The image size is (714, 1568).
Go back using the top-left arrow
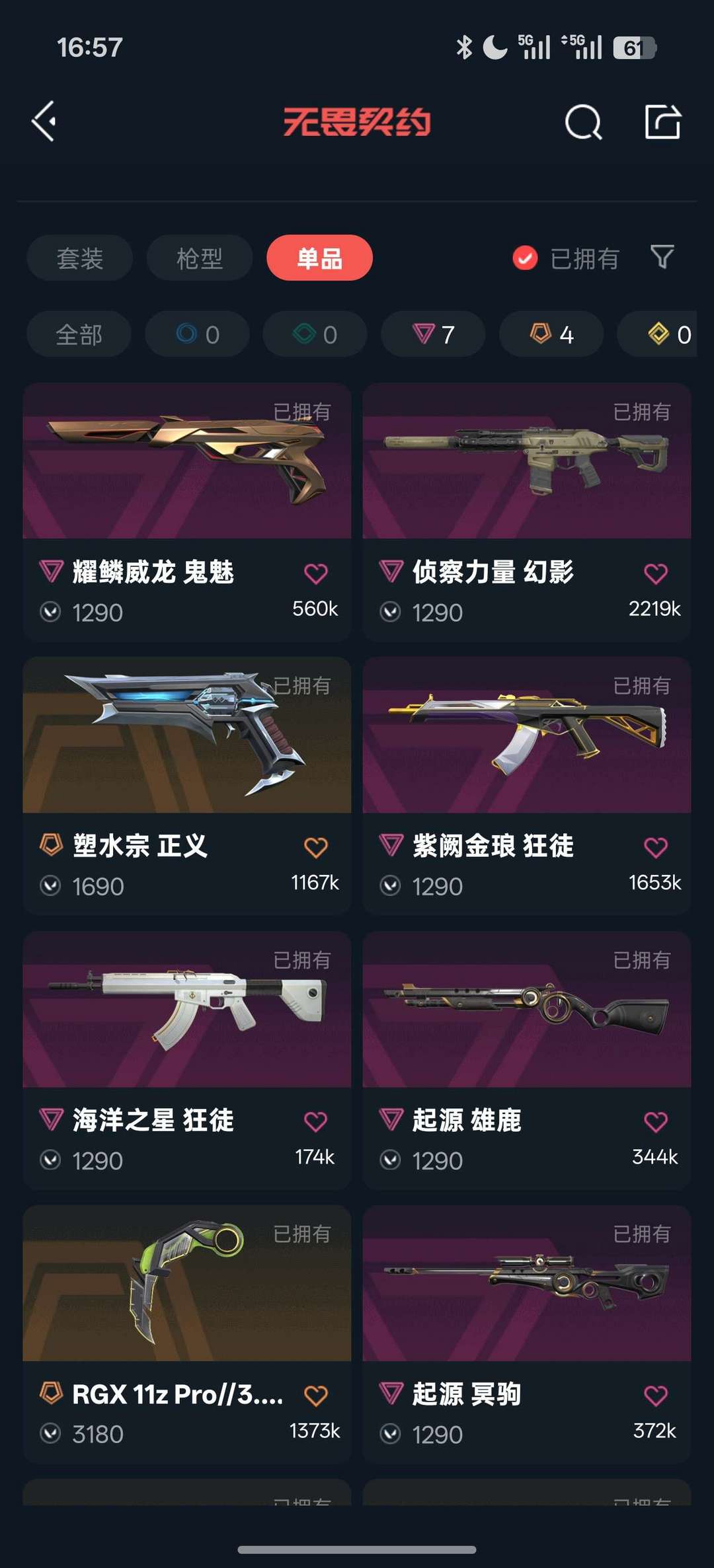[x=44, y=122]
